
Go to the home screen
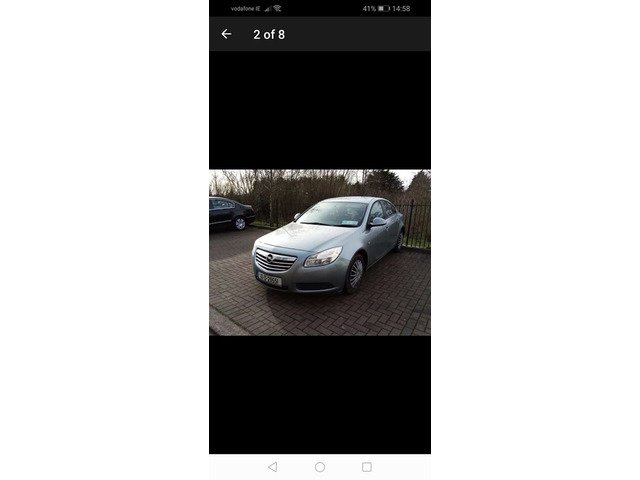[x=320, y=467]
